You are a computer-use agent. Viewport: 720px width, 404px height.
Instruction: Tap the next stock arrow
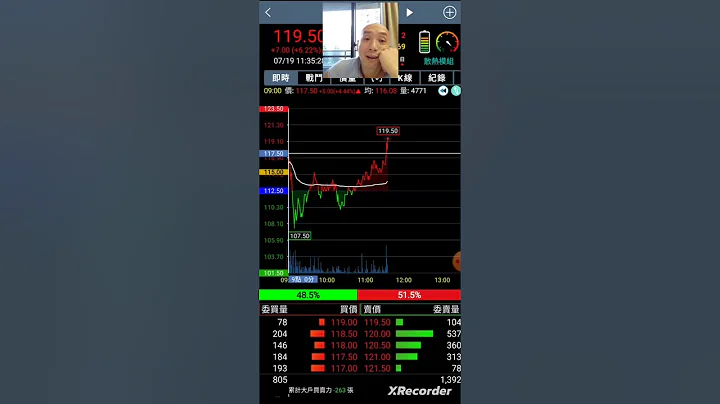(409, 13)
